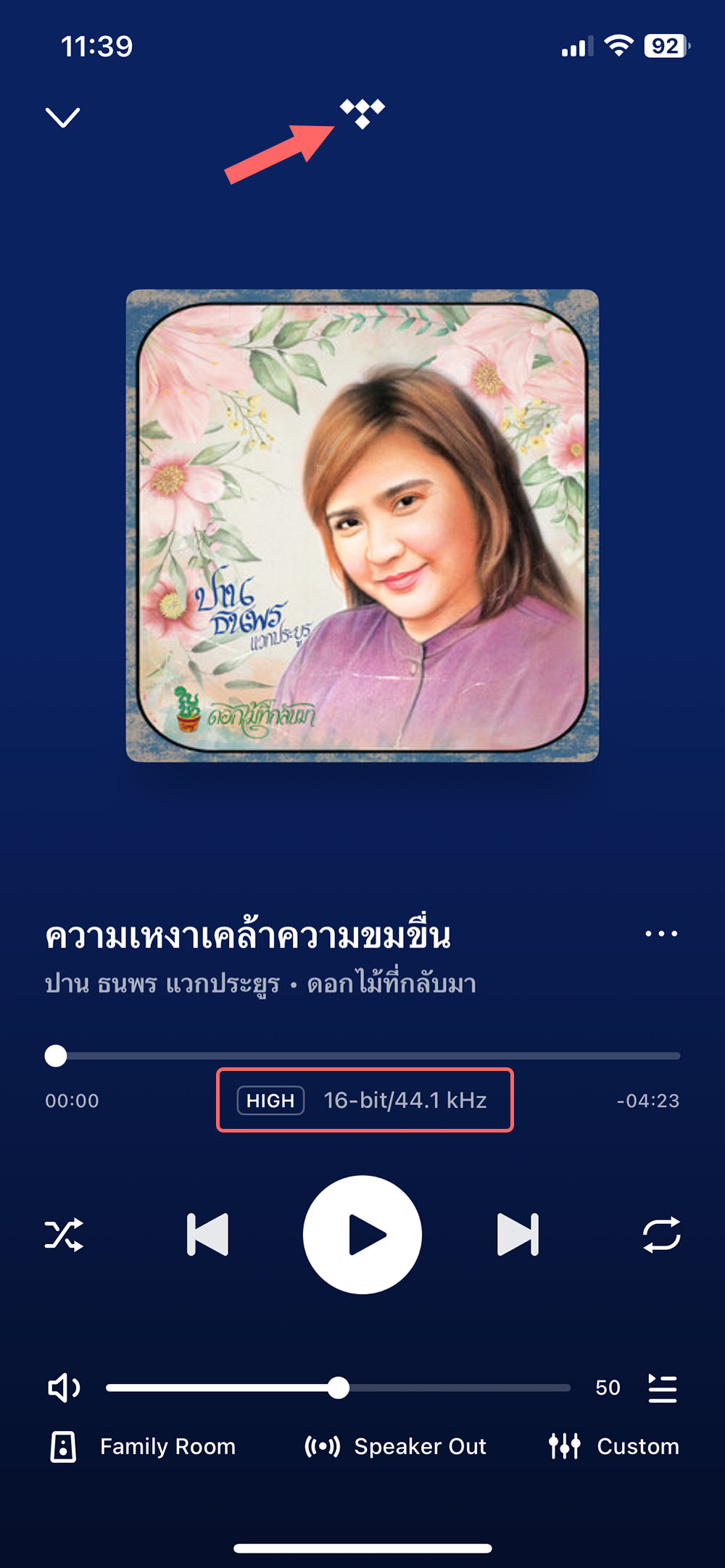Image resolution: width=725 pixels, height=1568 pixels.
Task: Open the Custom equalizer settings
Action: click(614, 1446)
